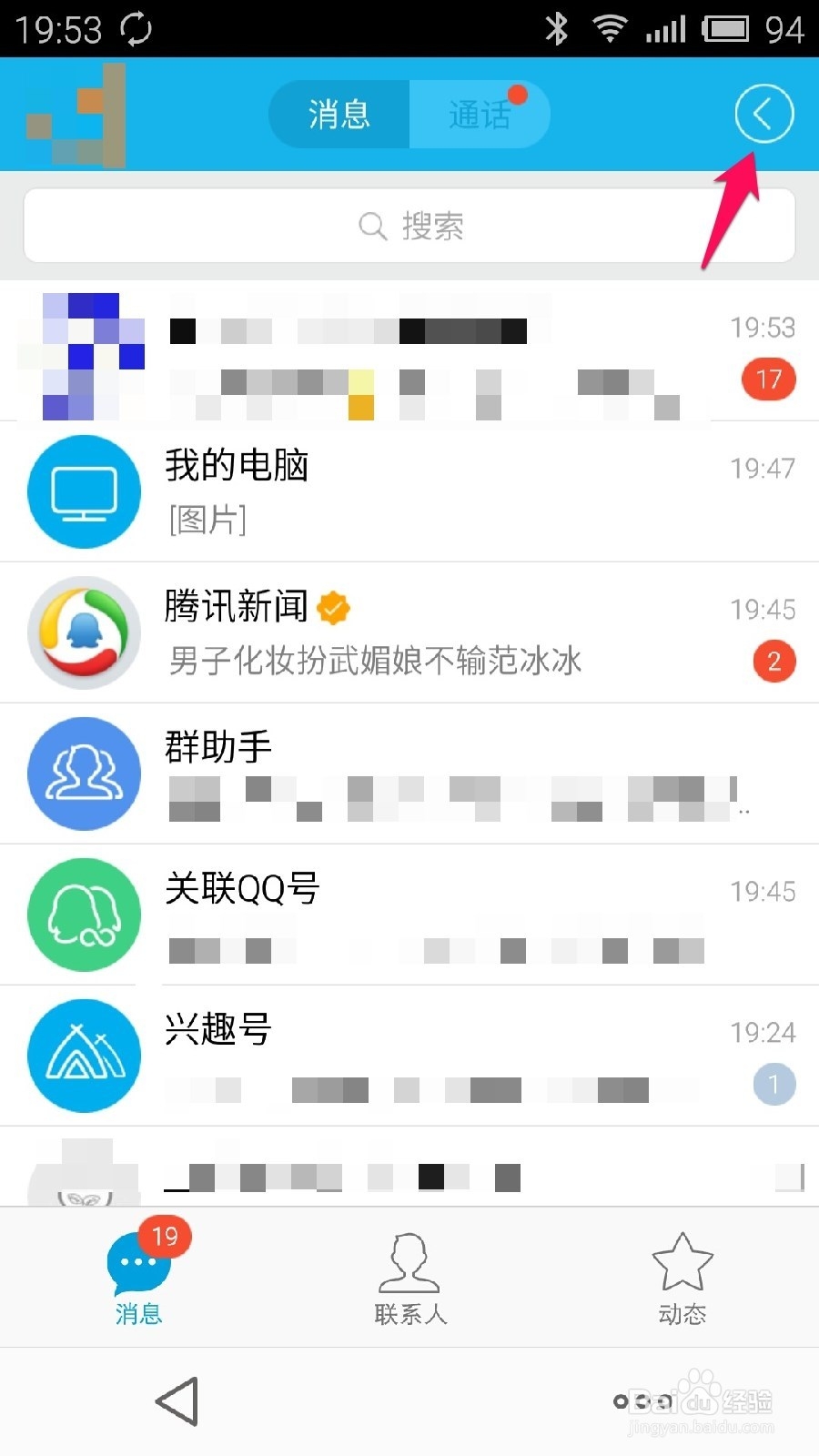
Task: Tap the unread badge showing 17
Action: [x=766, y=379]
